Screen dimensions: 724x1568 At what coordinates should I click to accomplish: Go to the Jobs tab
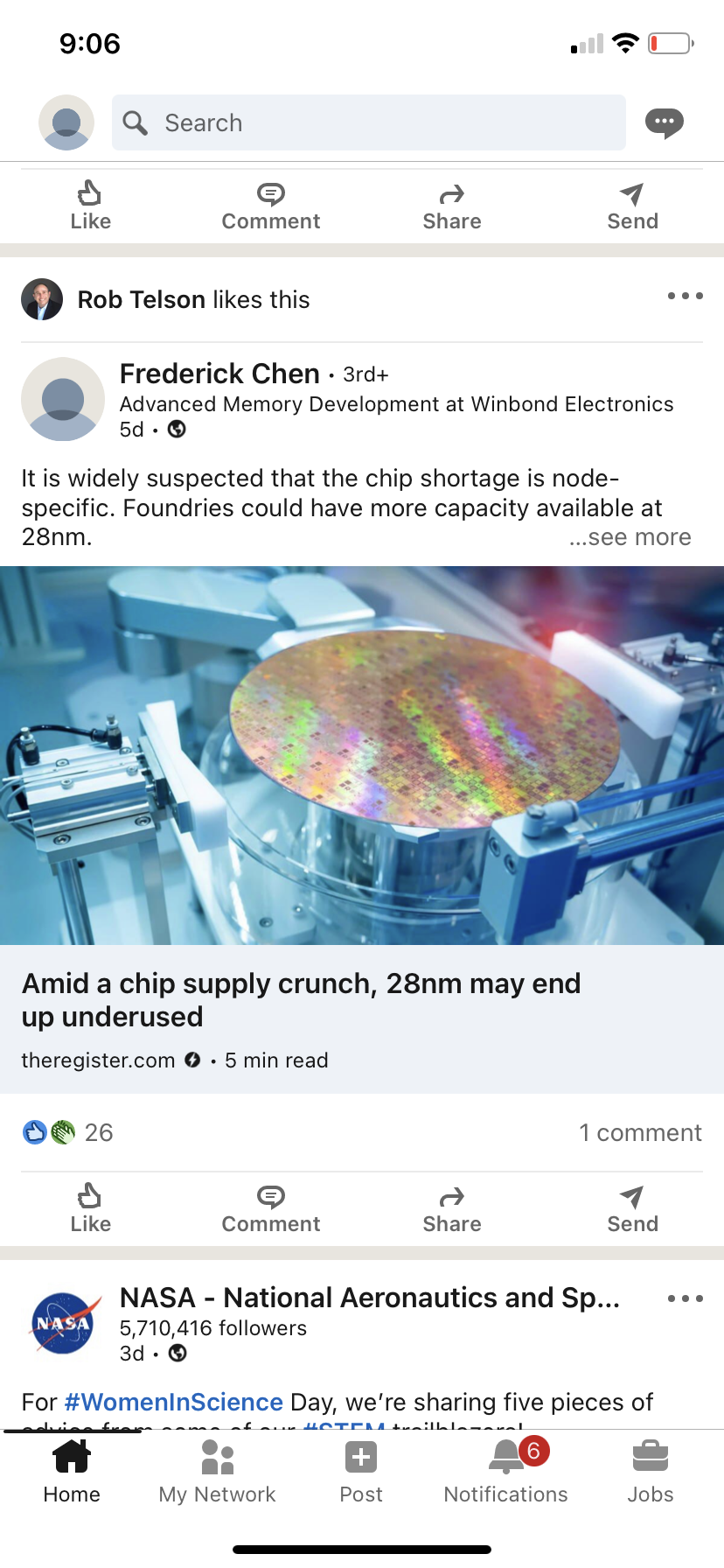click(650, 1471)
